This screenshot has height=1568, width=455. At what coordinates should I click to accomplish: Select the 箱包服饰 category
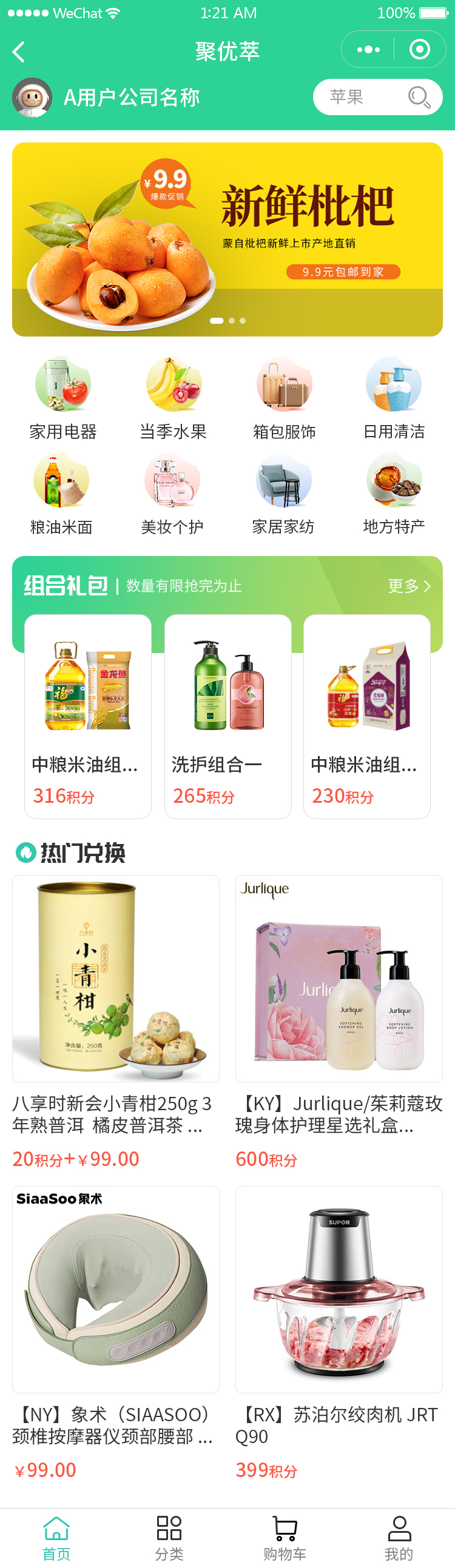tap(284, 399)
